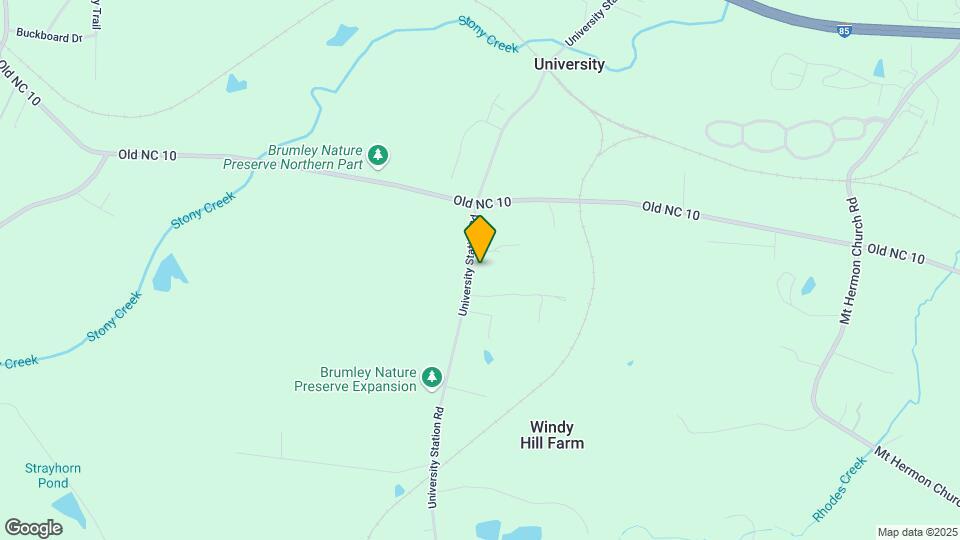Tap the orange location marker
This screenshot has height=540, width=960.
point(480,238)
